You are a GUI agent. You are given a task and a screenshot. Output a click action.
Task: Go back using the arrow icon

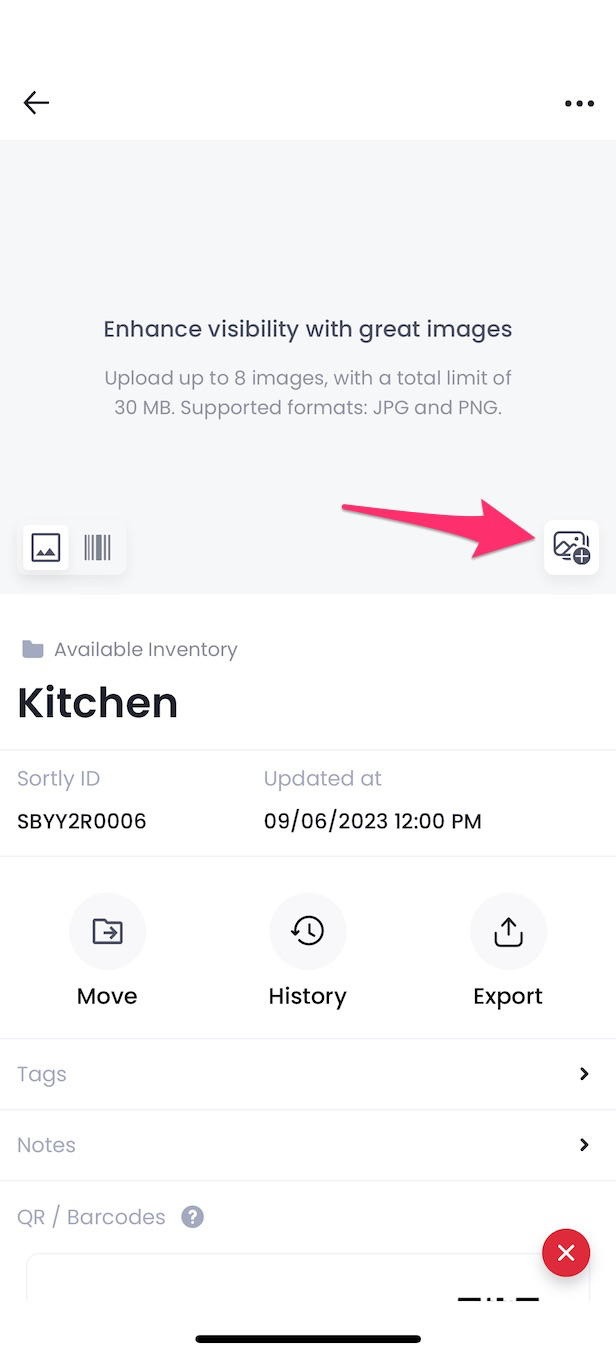[x=36, y=103]
